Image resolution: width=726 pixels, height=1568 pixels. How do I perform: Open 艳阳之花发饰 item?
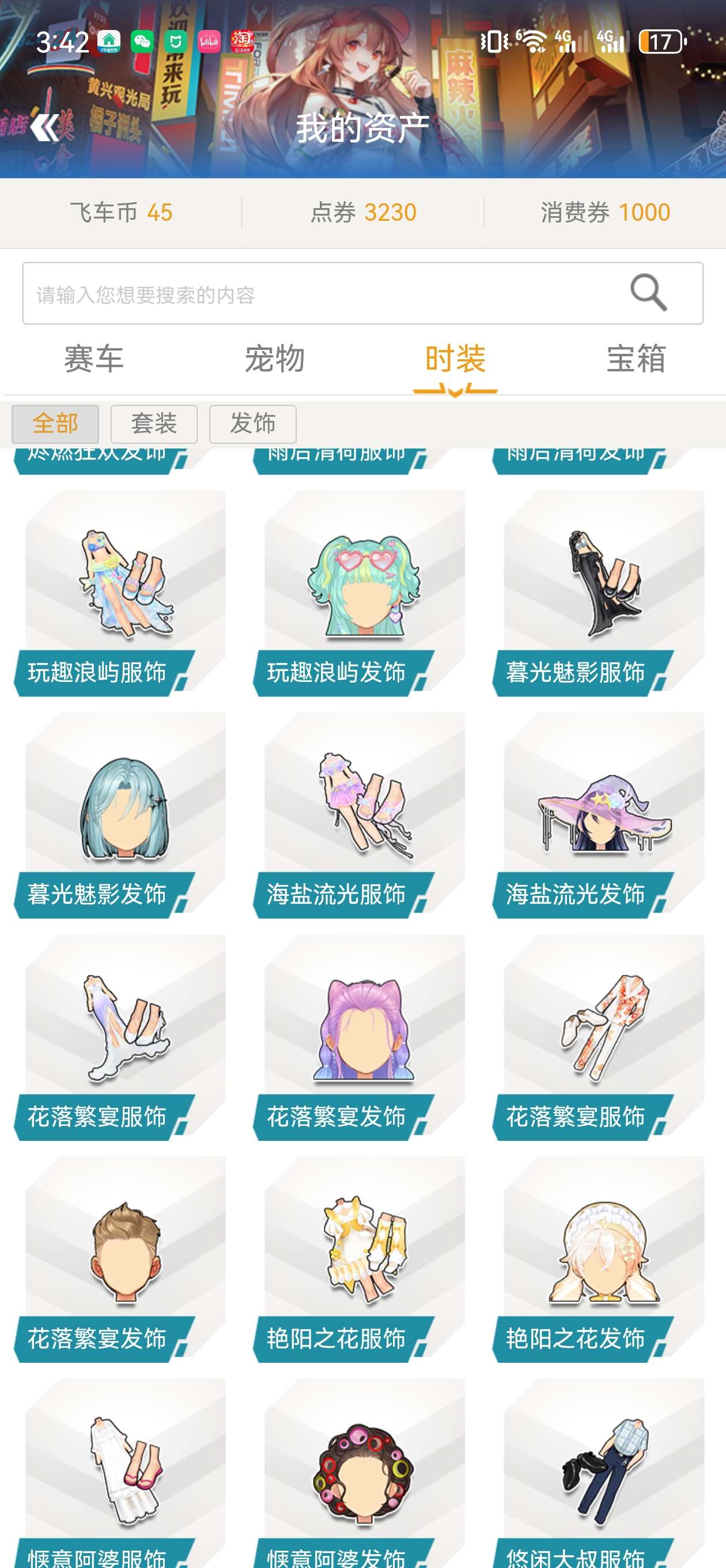pos(599,1260)
